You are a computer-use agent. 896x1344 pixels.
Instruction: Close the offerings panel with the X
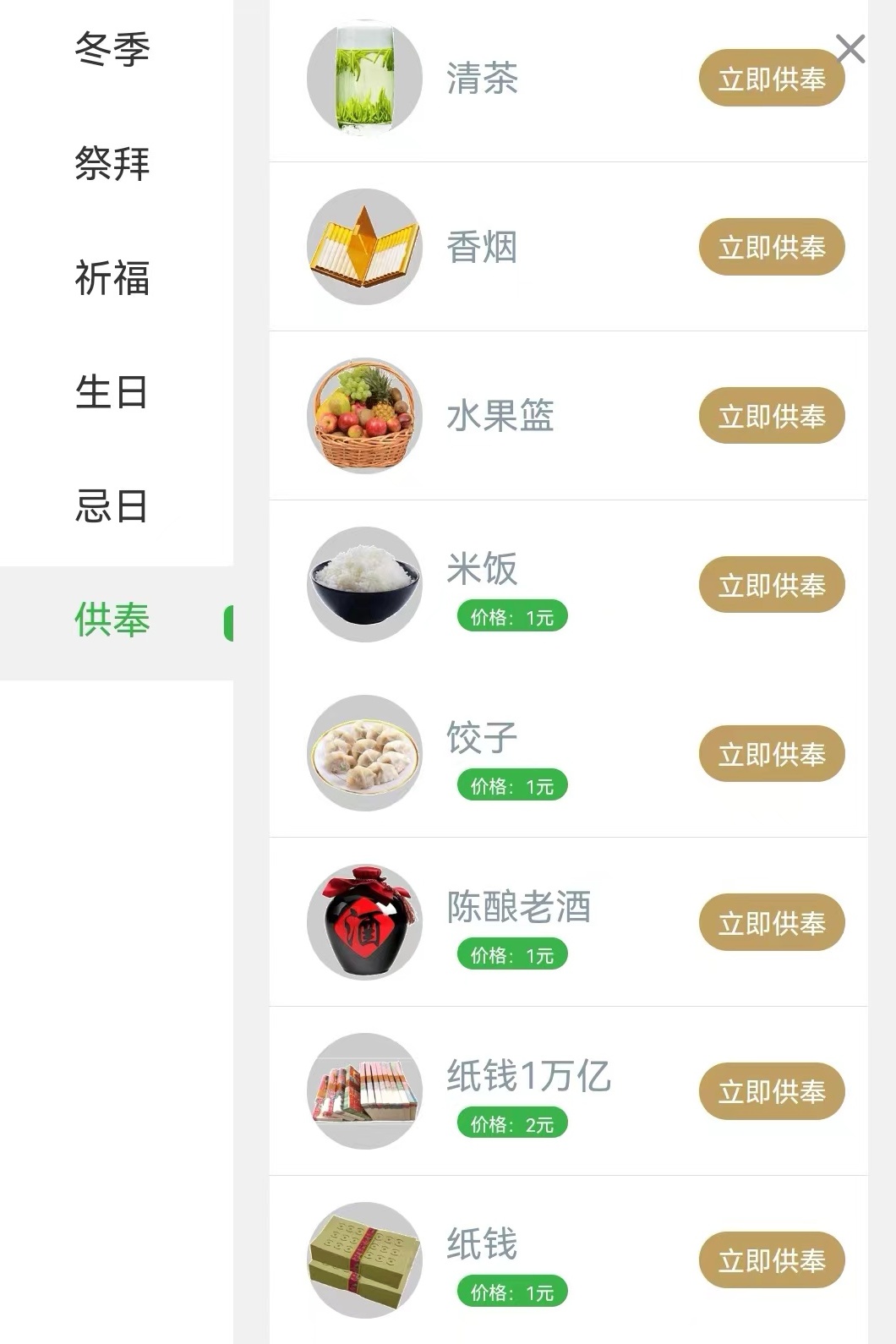click(850, 49)
